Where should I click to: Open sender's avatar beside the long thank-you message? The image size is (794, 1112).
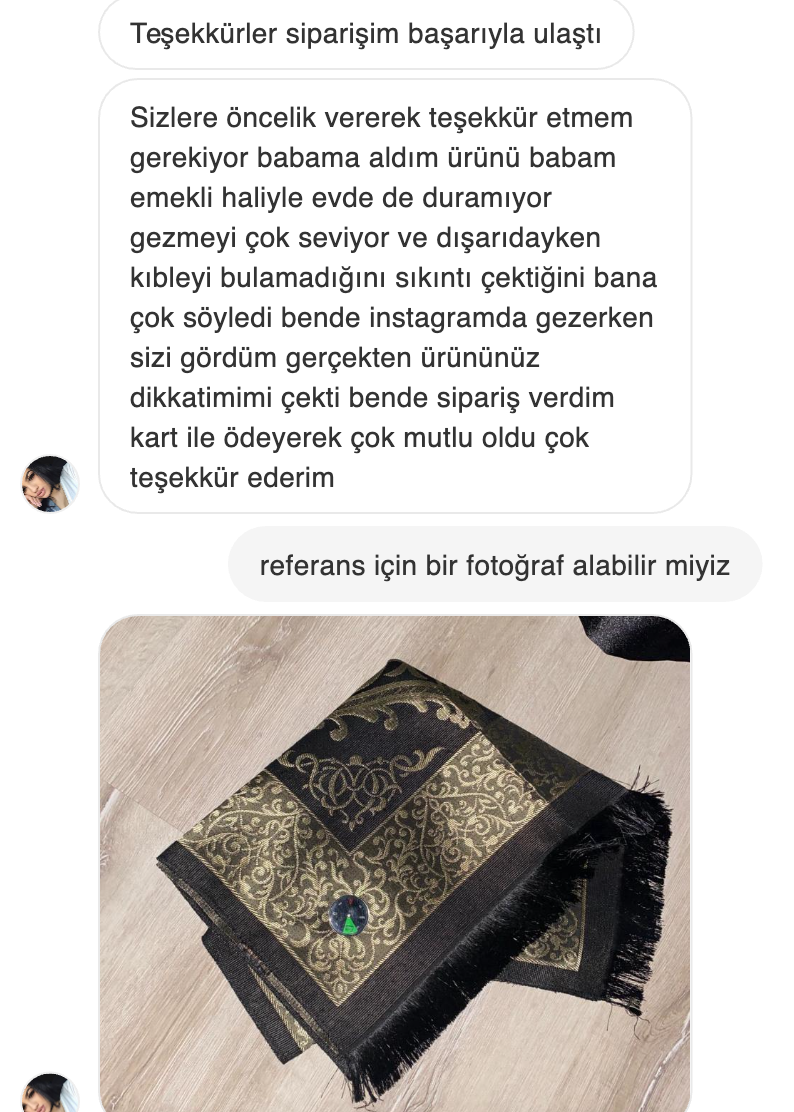(x=49, y=484)
